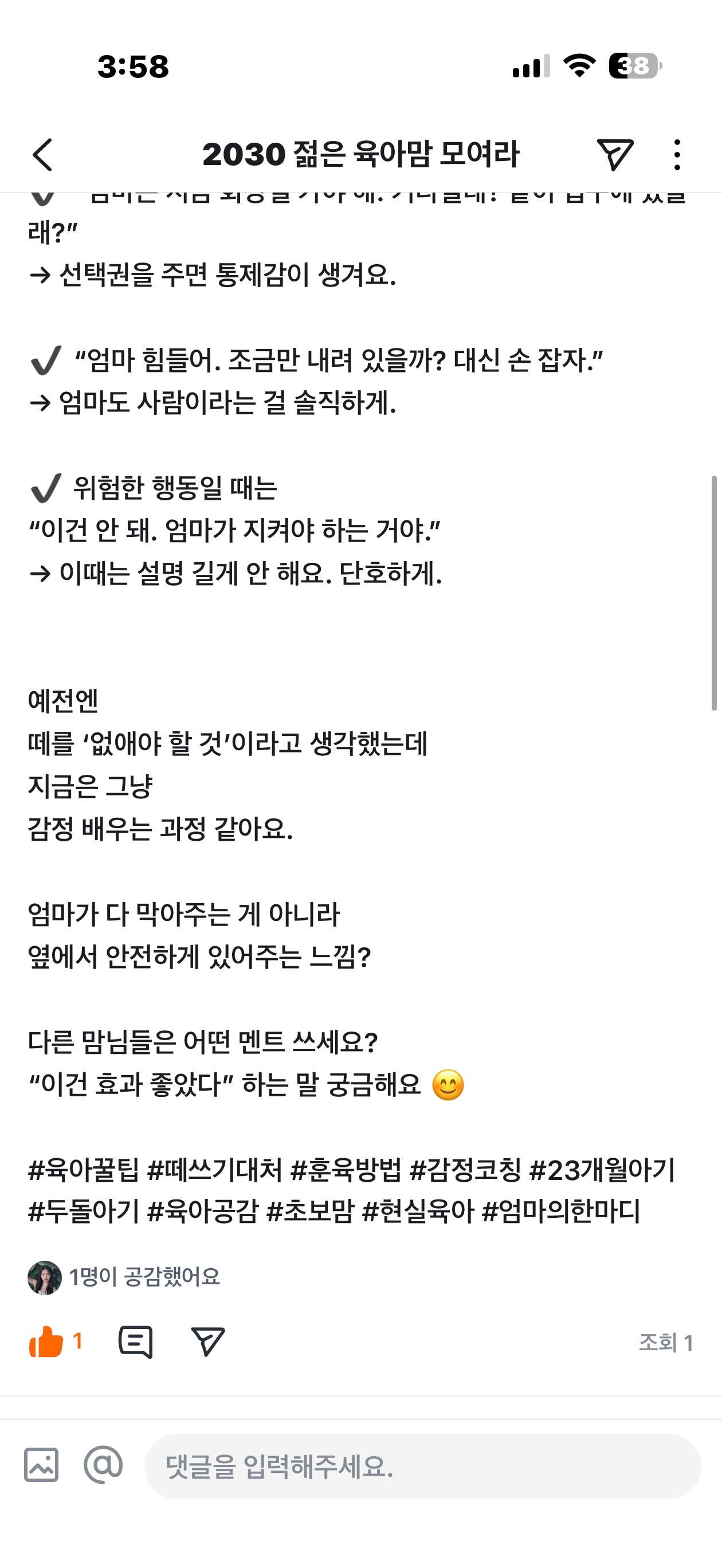Open the three-dot overflow menu
722x1568 pixels.
click(x=677, y=155)
